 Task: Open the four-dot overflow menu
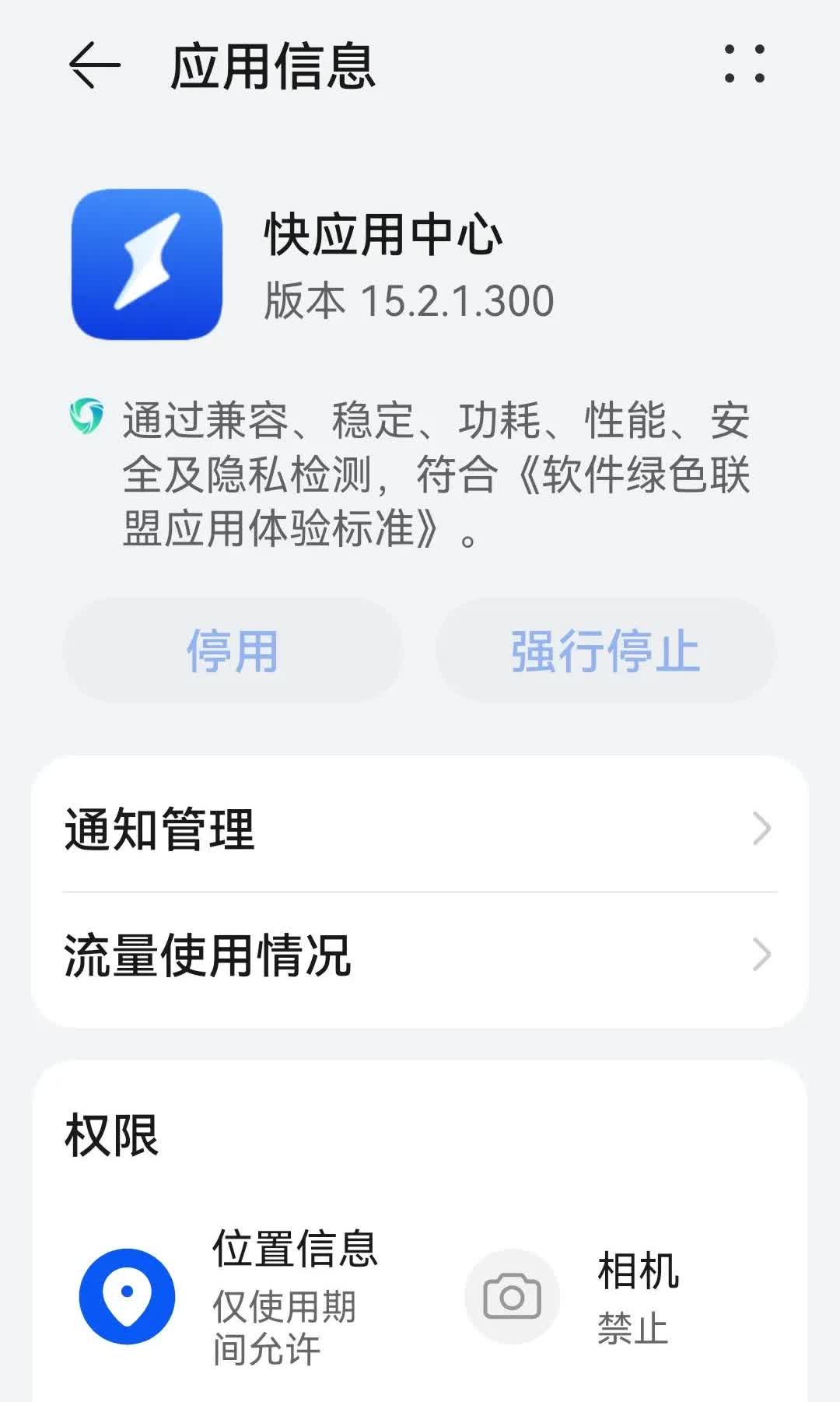[x=744, y=64]
